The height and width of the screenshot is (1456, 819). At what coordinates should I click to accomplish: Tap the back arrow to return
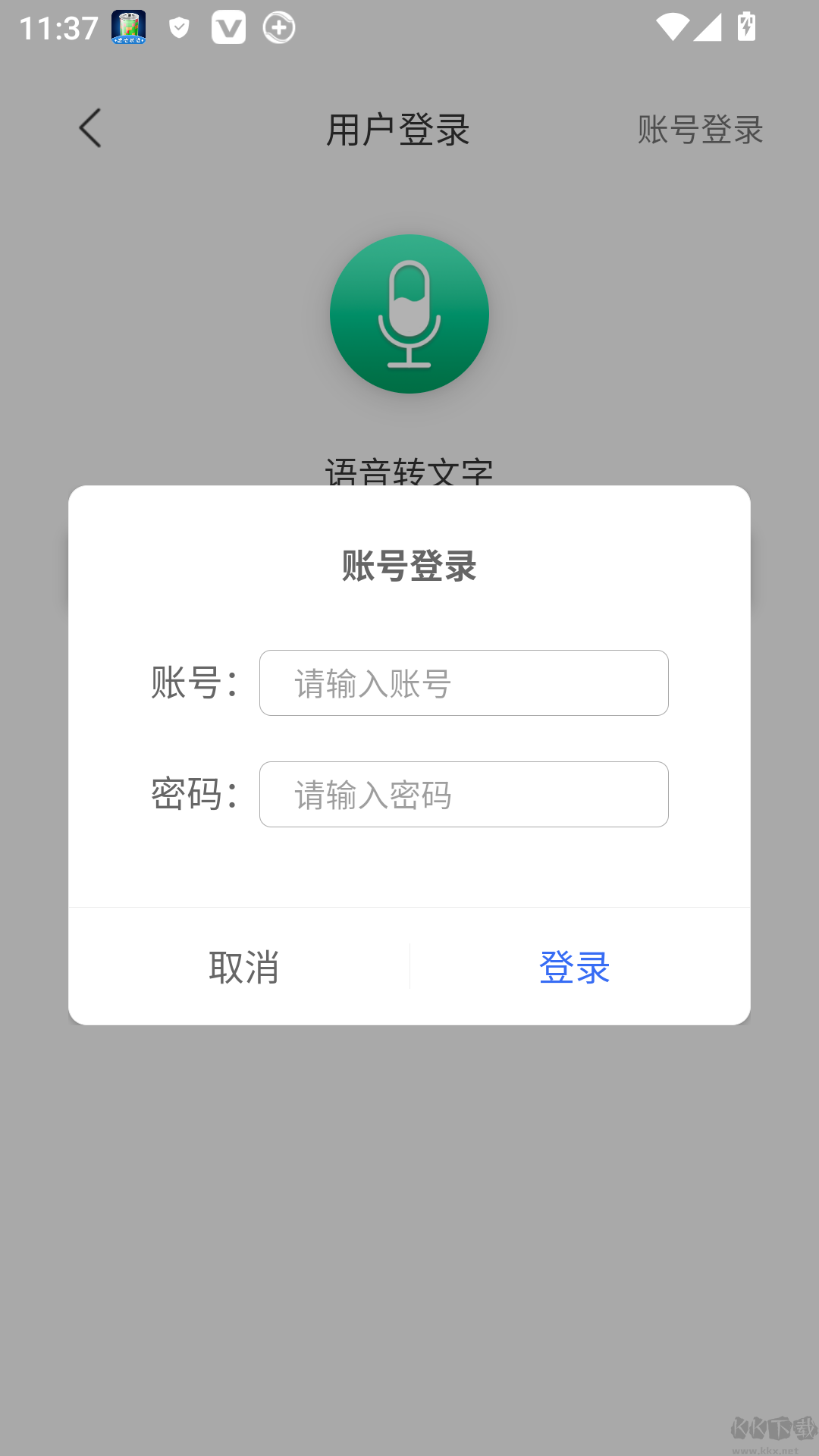90,129
